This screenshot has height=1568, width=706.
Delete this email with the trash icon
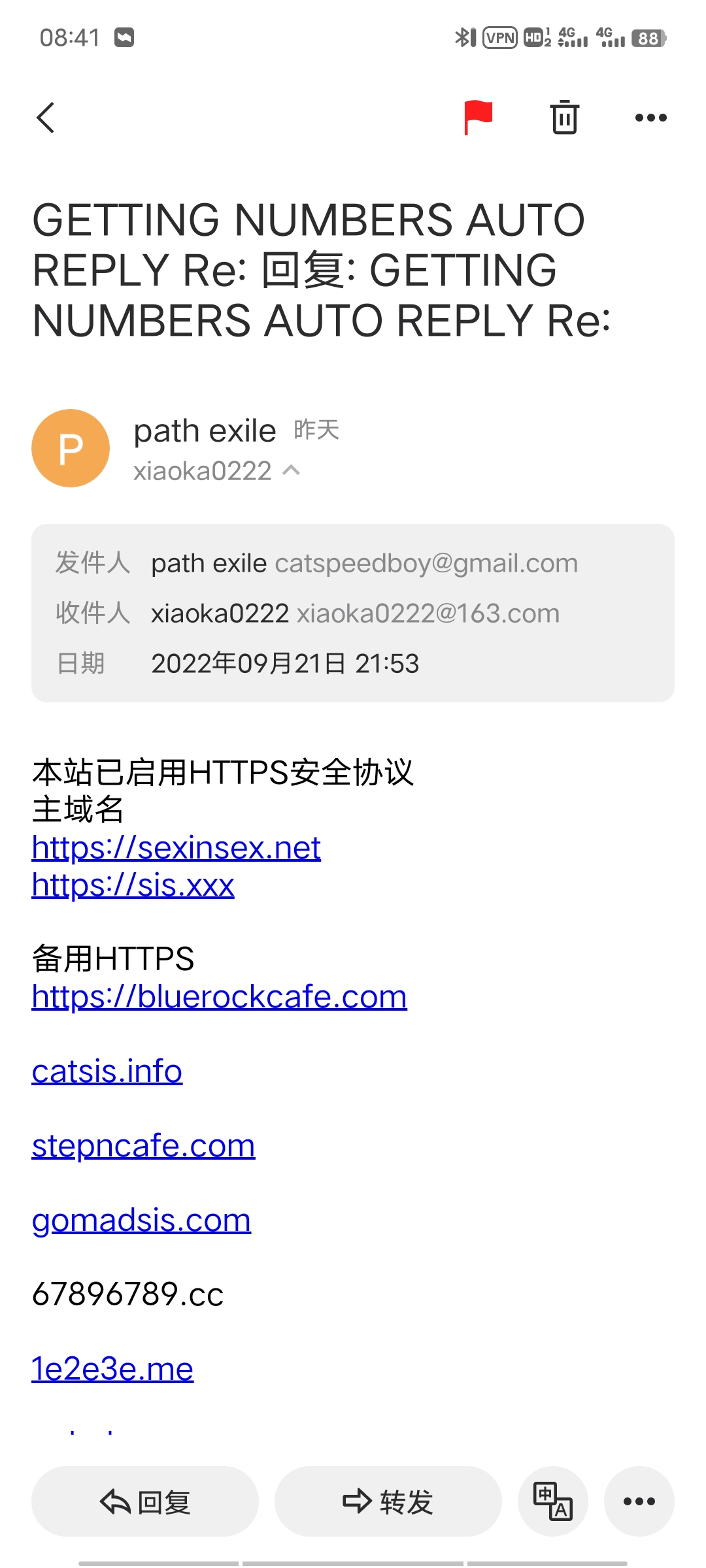pyautogui.click(x=564, y=118)
